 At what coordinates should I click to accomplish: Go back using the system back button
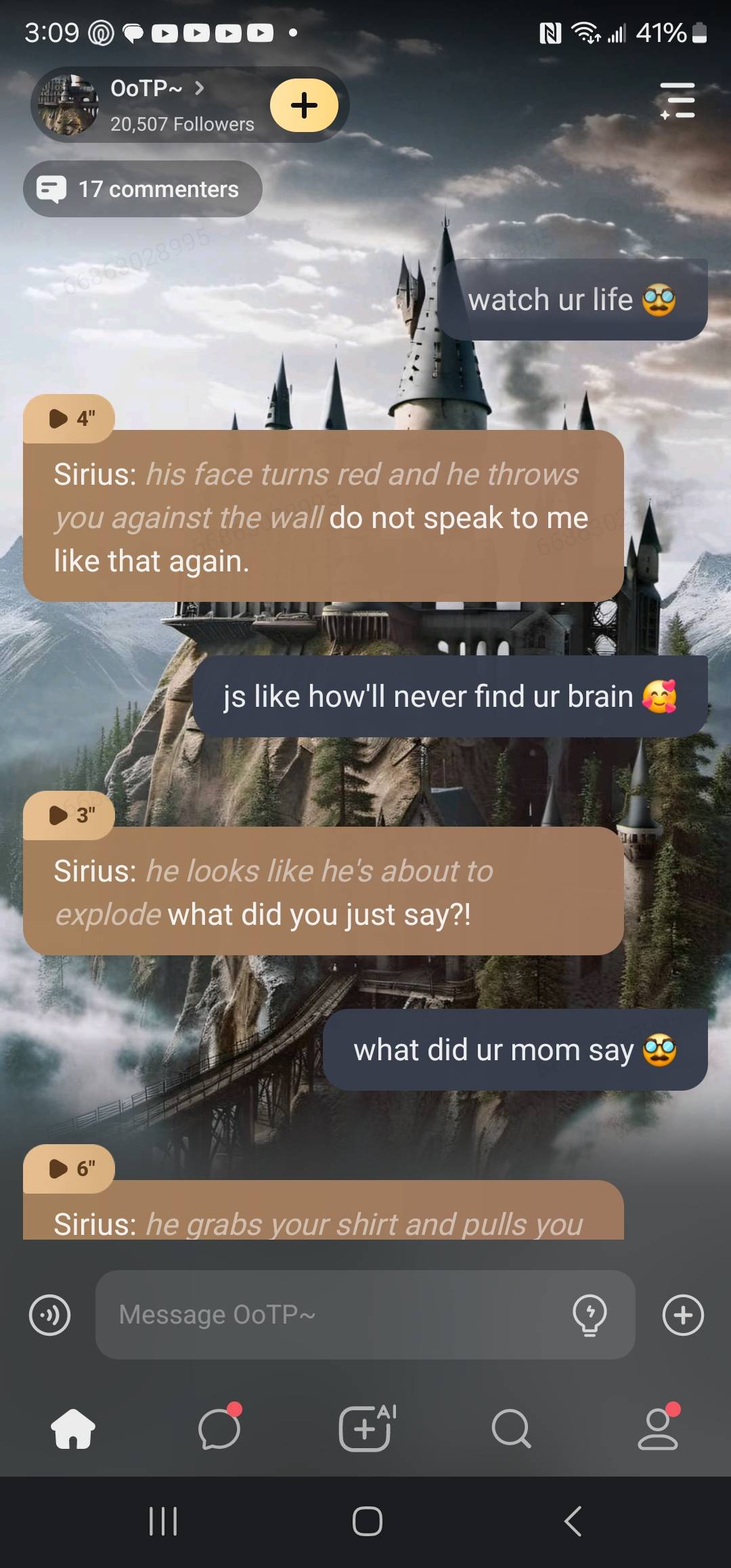click(x=573, y=1521)
